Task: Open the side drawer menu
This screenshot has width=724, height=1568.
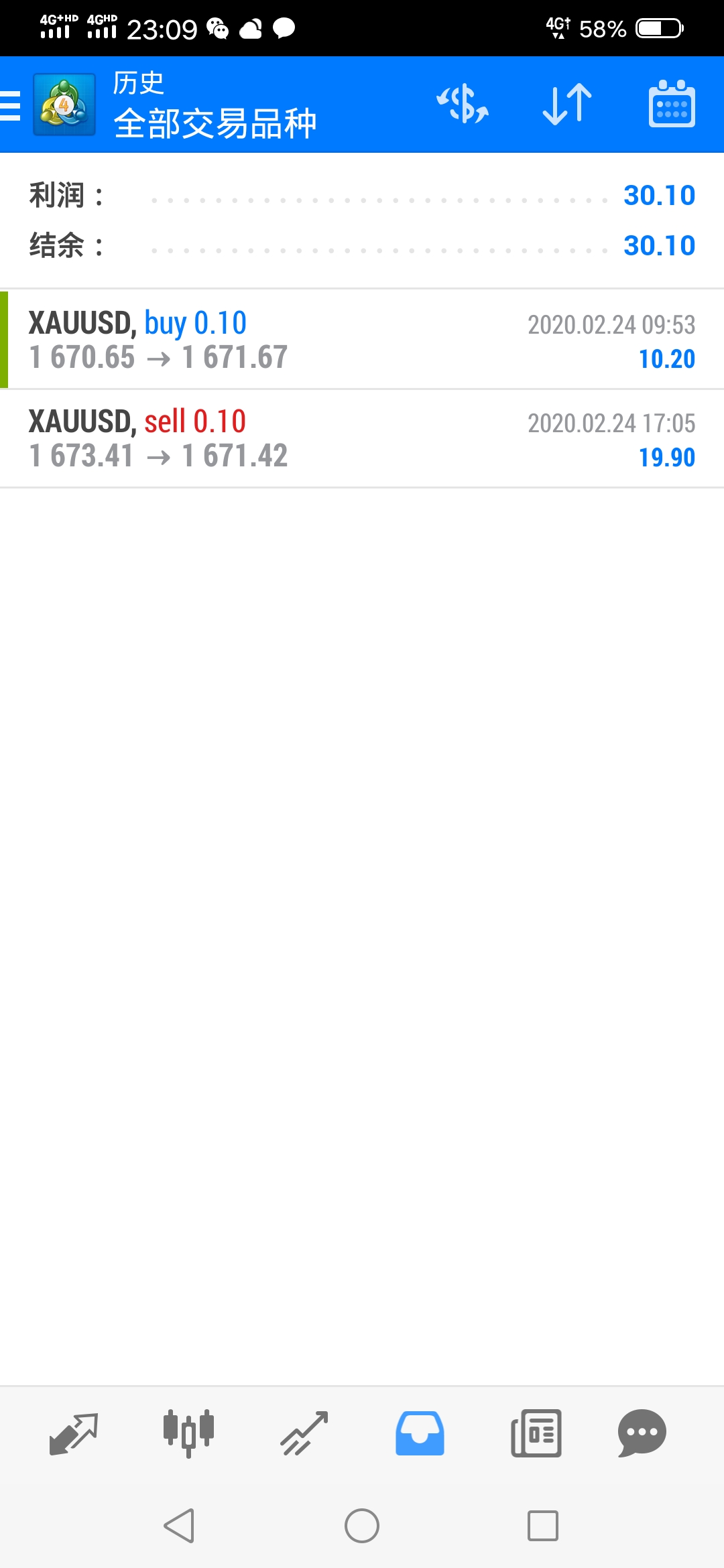Action: (11, 105)
